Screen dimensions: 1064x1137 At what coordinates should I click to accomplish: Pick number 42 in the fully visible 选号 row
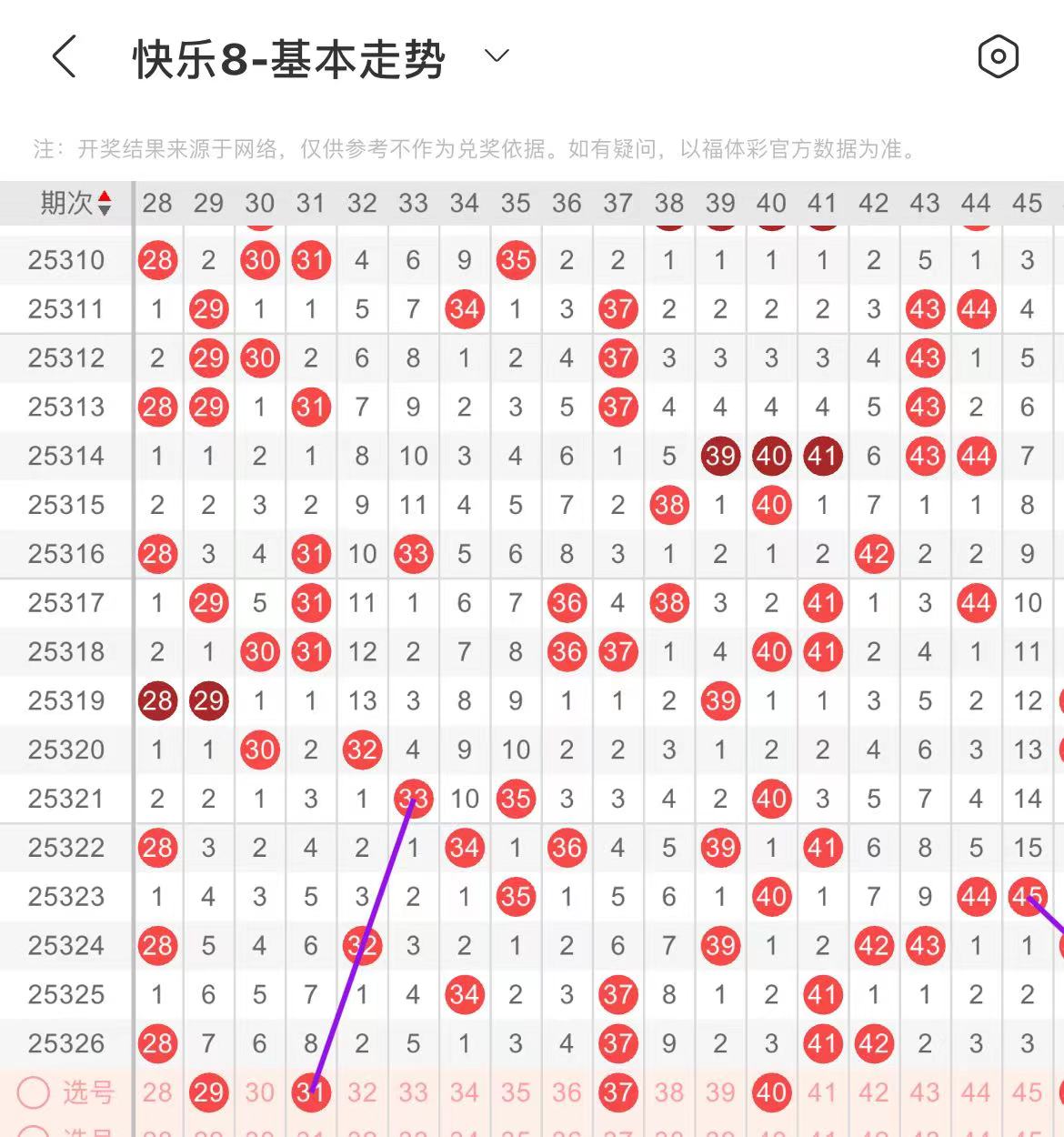tap(874, 1092)
